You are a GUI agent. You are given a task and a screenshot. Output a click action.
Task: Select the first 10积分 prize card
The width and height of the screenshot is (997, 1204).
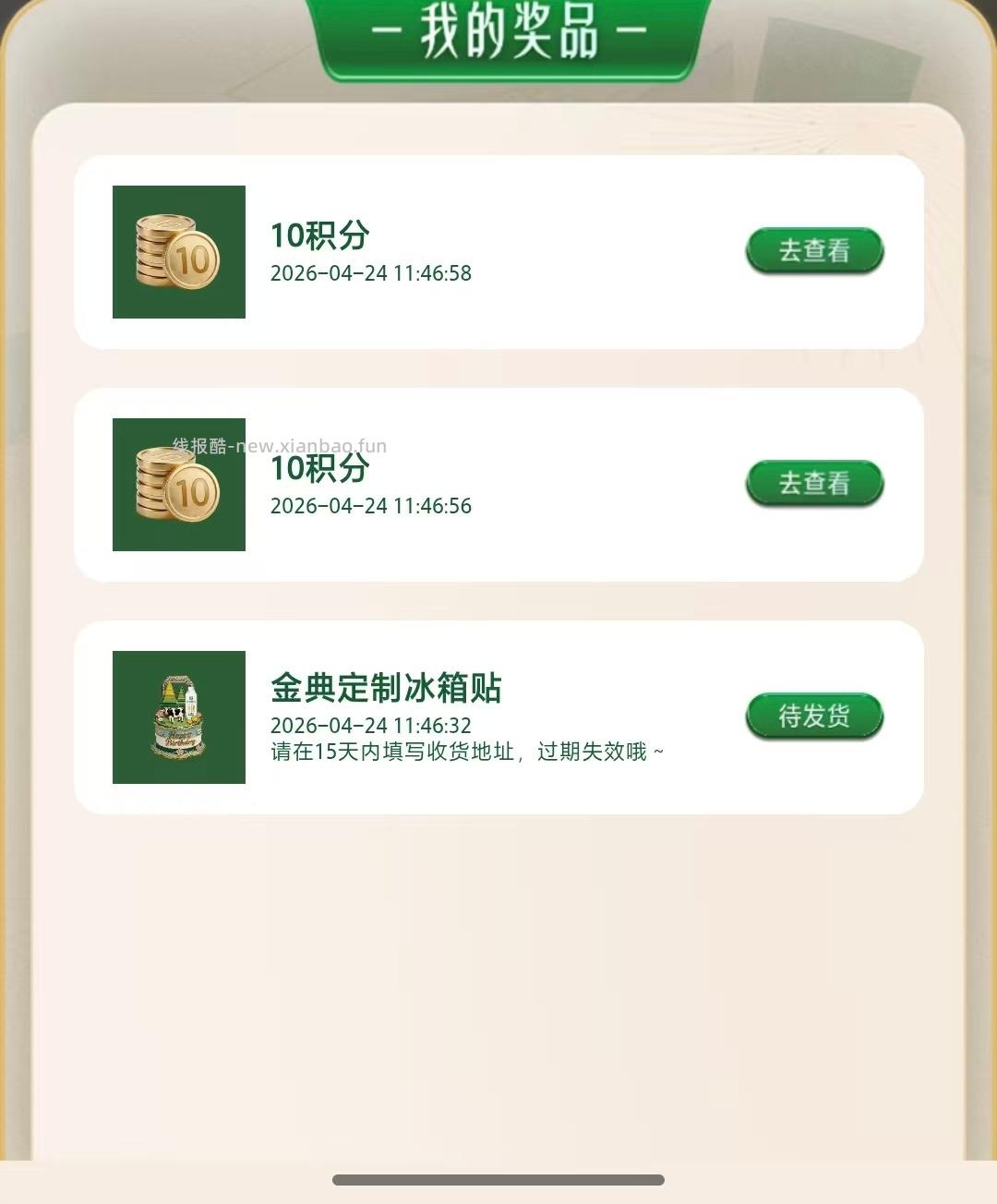[x=498, y=251]
